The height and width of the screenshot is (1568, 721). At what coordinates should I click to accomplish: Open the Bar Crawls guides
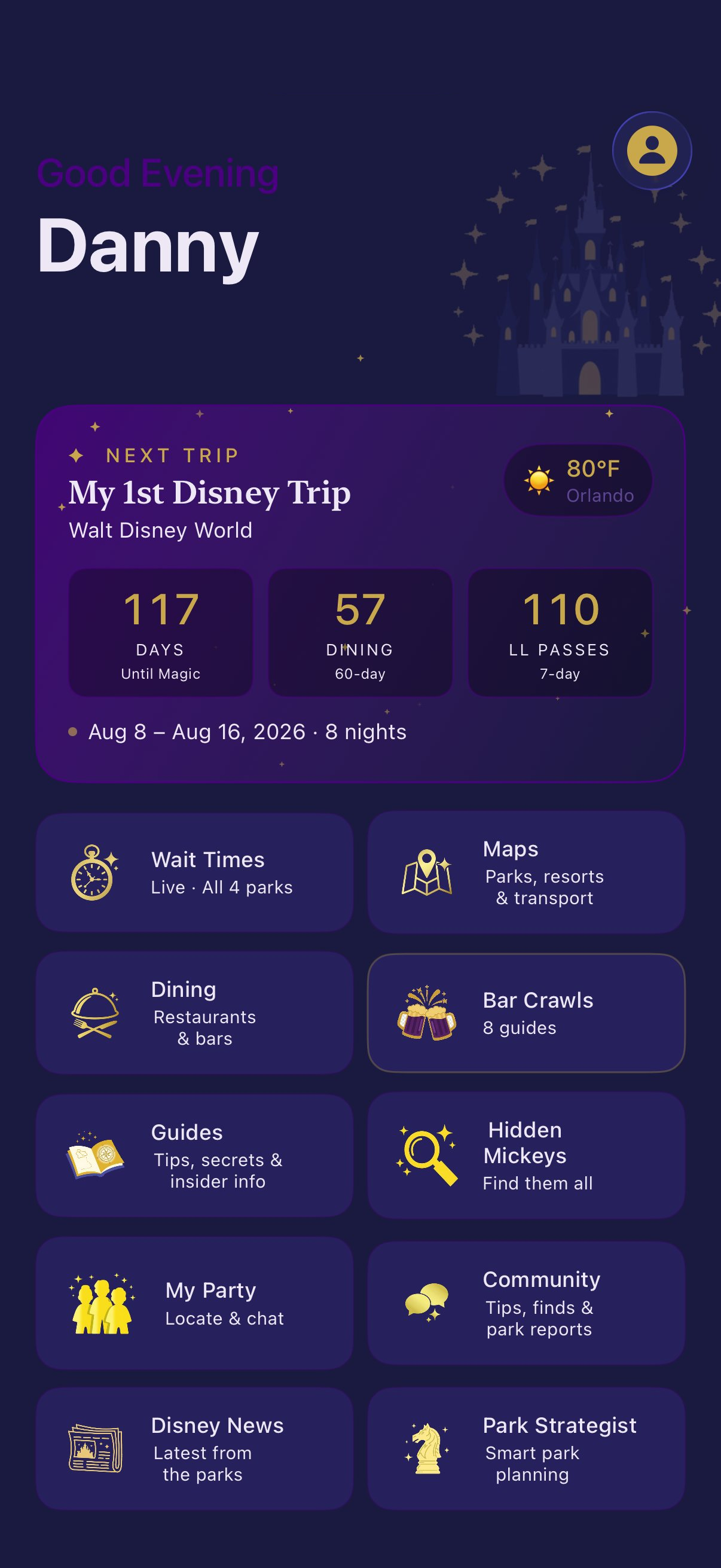(526, 1013)
